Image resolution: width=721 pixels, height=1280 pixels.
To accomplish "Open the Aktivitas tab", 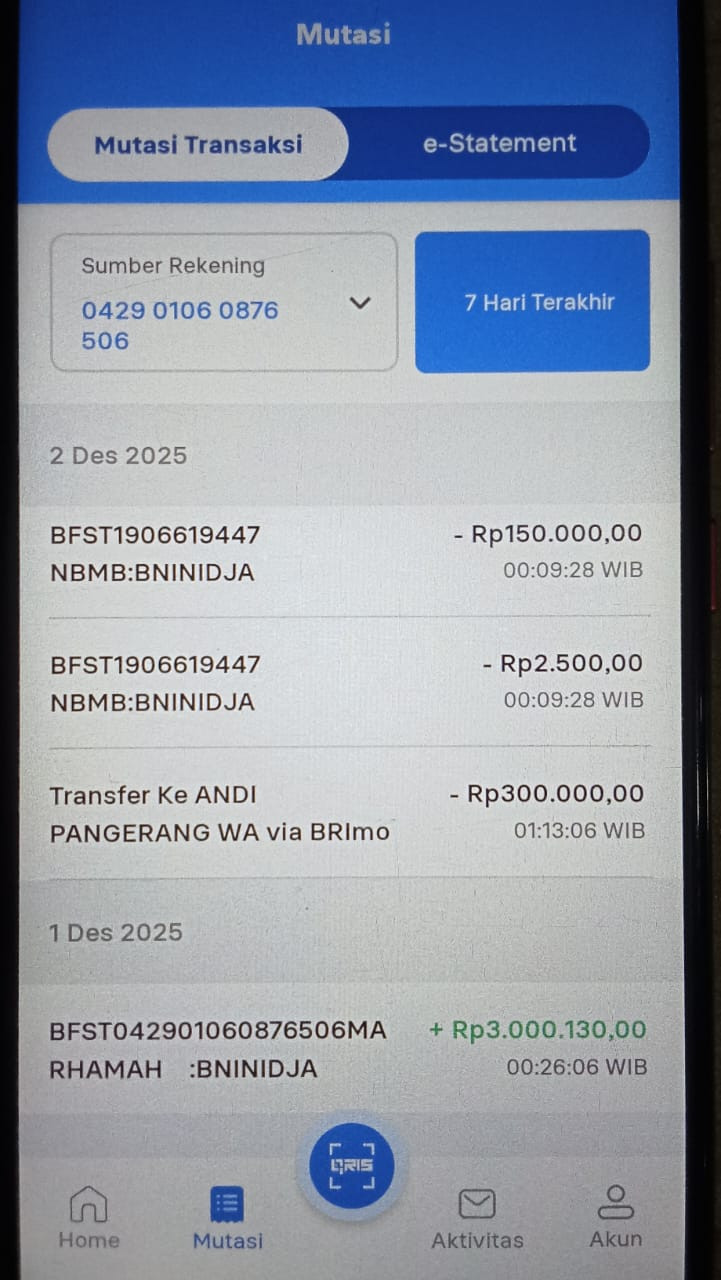I will pyautogui.click(x=477, y=1218).
